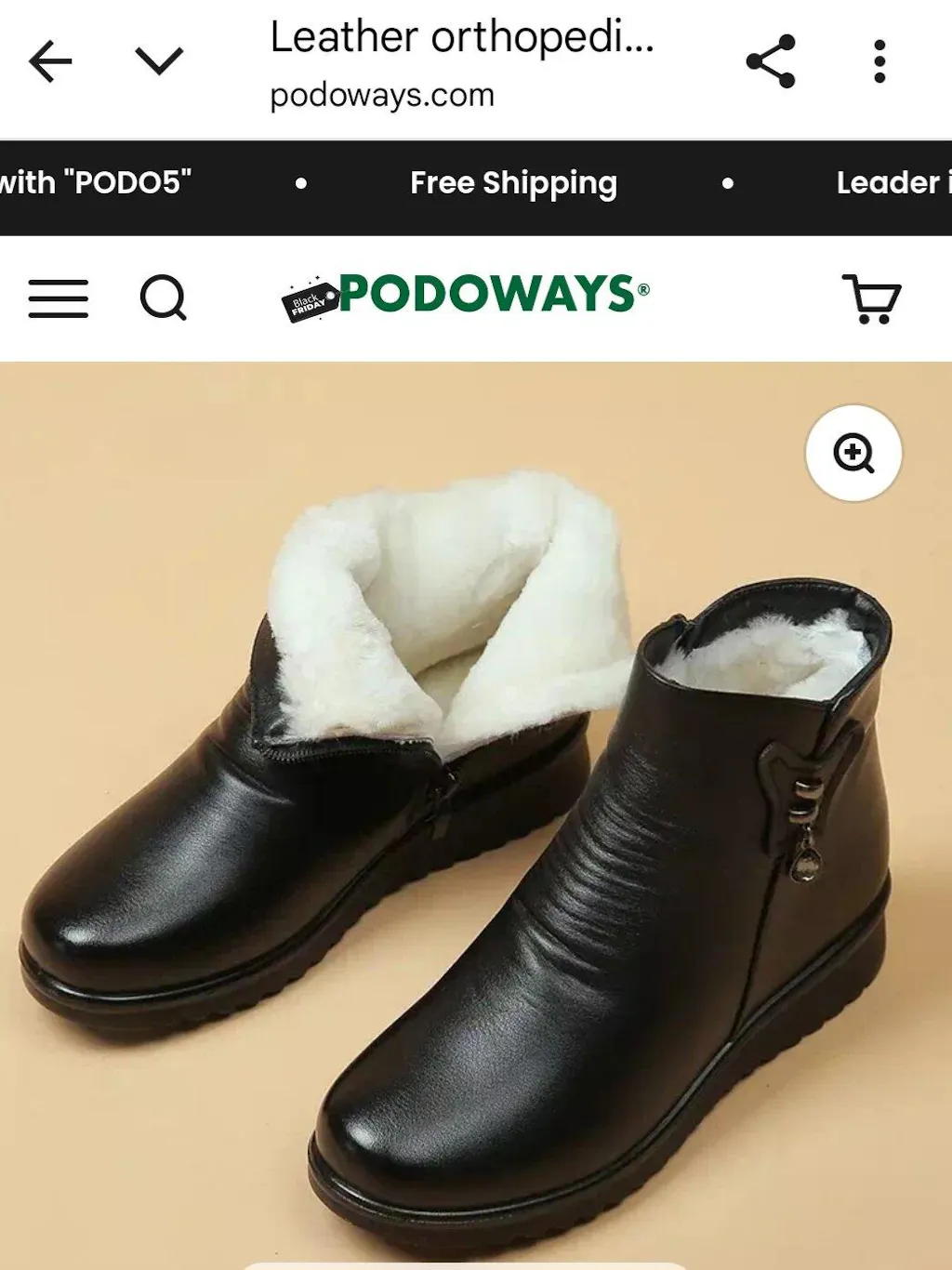The width and height of the screenshot is (952, 1270).
Task: Zoom into the boot product image
Action: tap(853, 454)
